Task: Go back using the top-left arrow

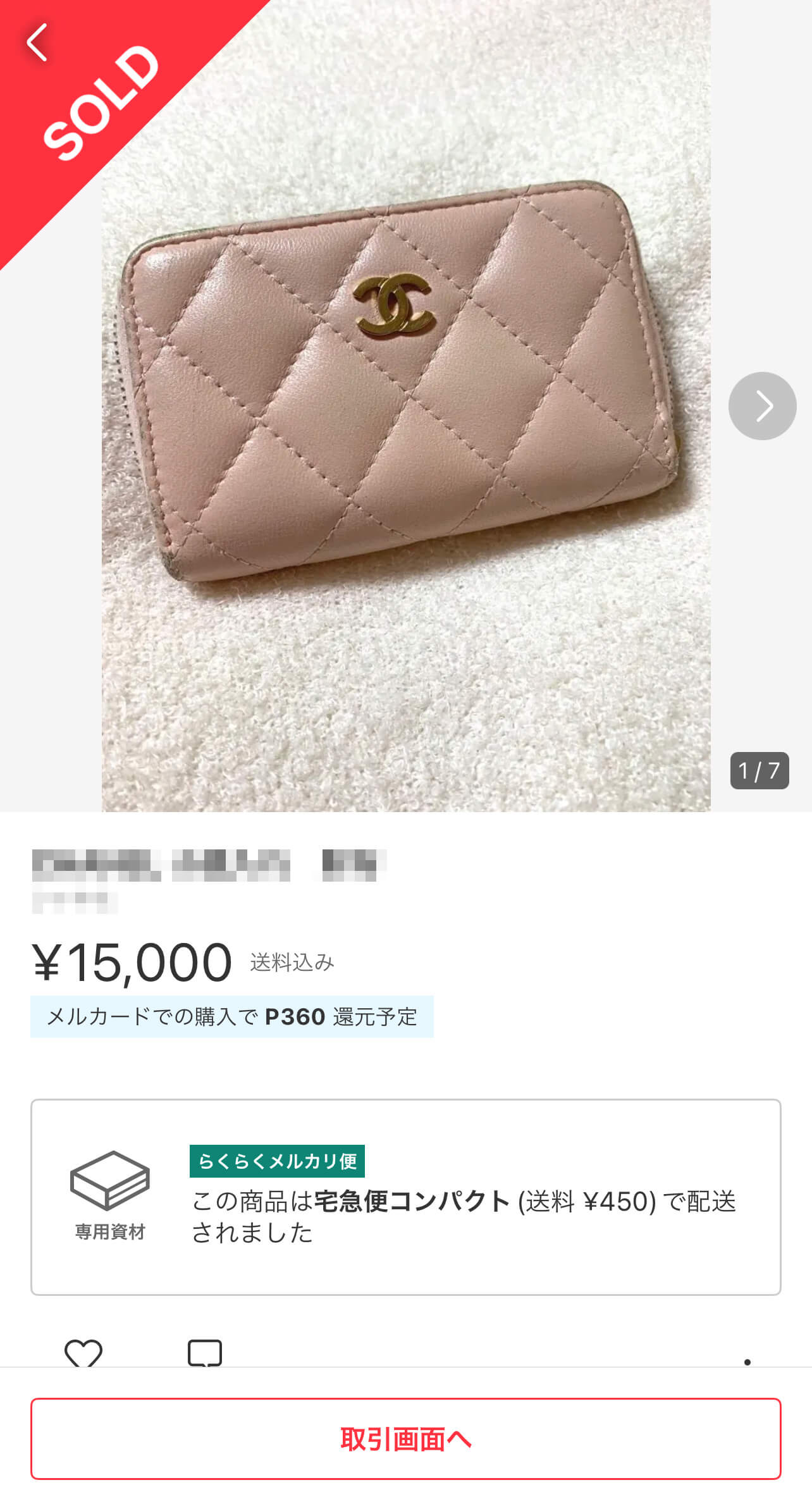Action: (37, 42)
